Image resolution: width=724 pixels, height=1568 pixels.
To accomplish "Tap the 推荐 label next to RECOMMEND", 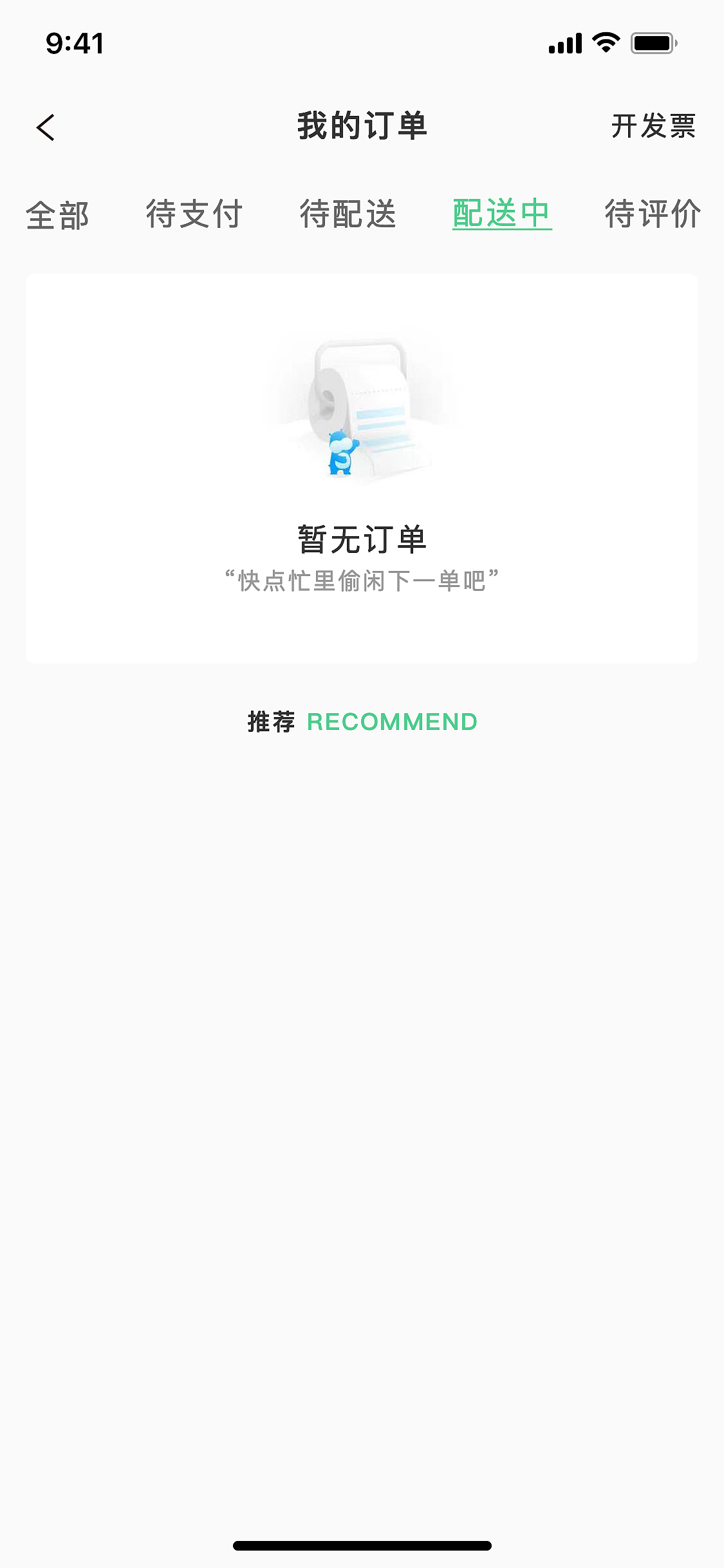I will point(272,721).
